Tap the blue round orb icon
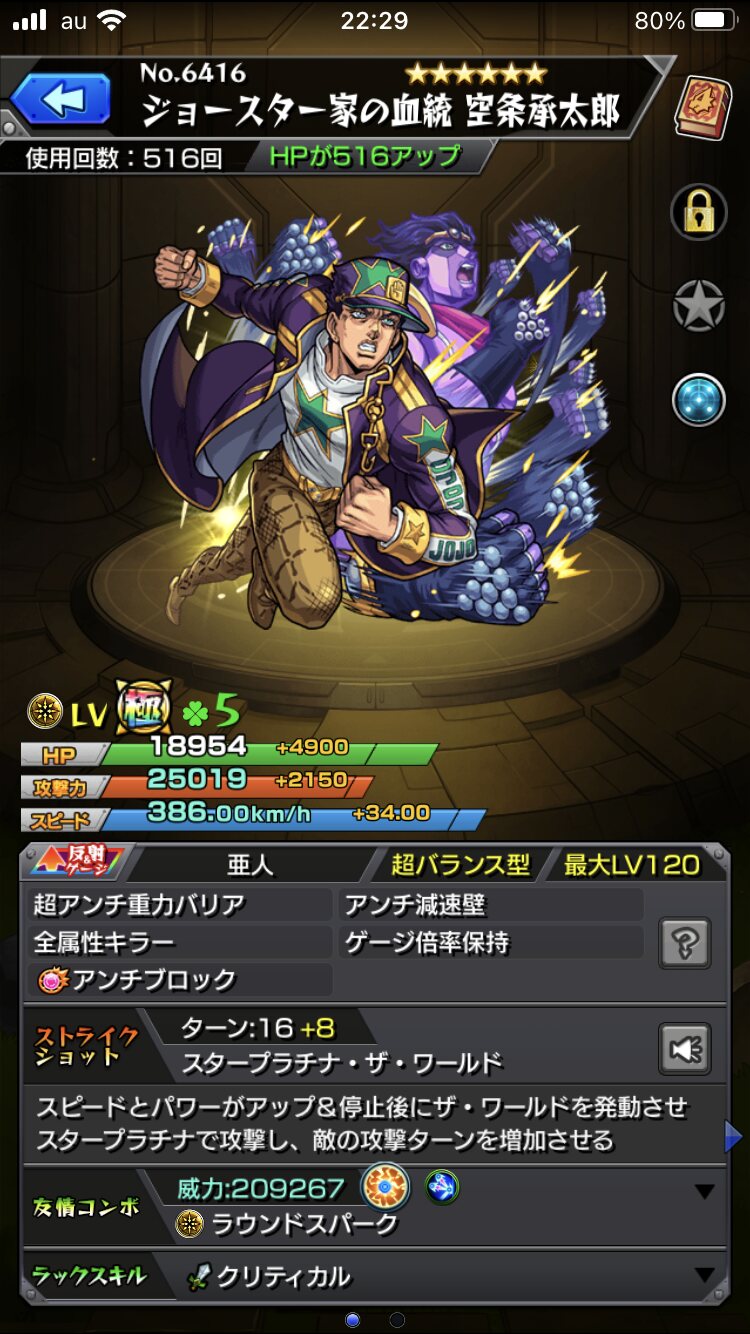Screen dimensions: 750x1334 click(x=698, y=400)
